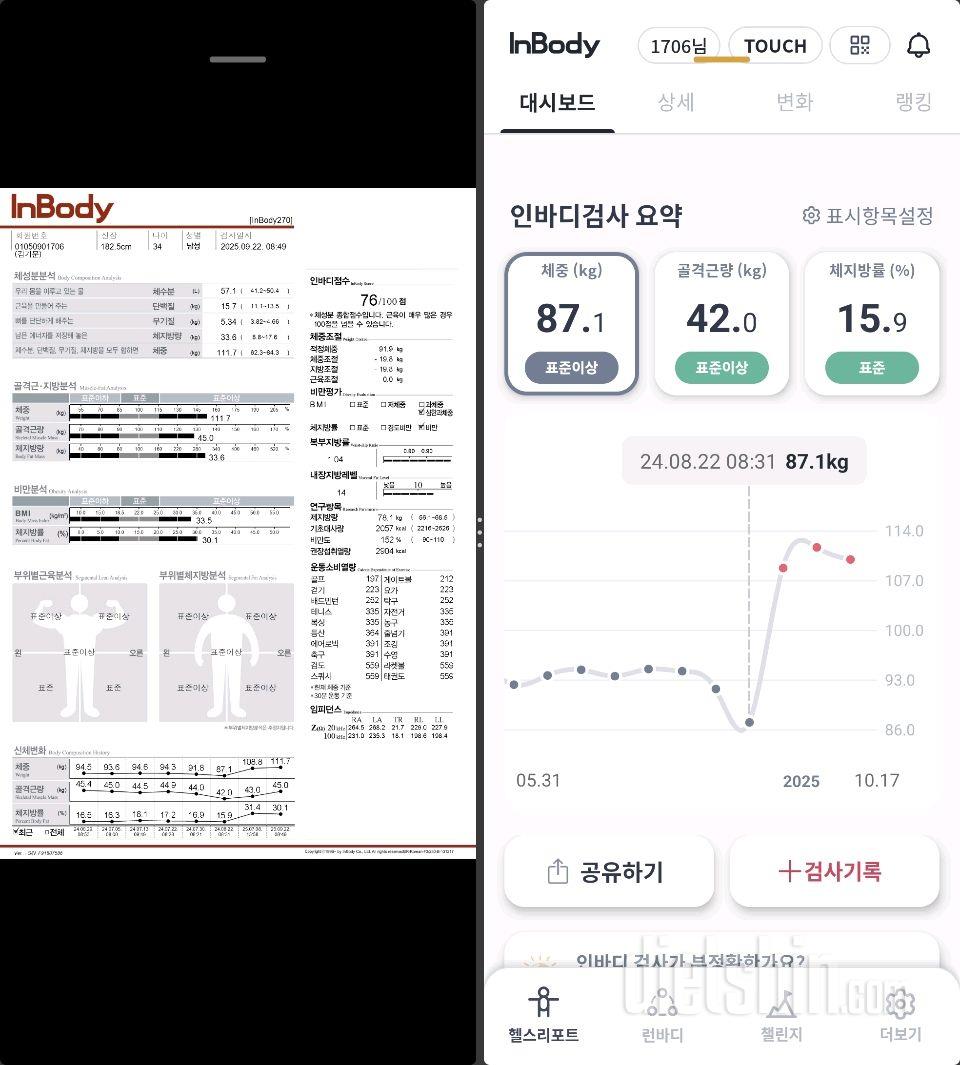Select the 체중 (kg) summary card
960x1065 pixels.
click(571, 322)
